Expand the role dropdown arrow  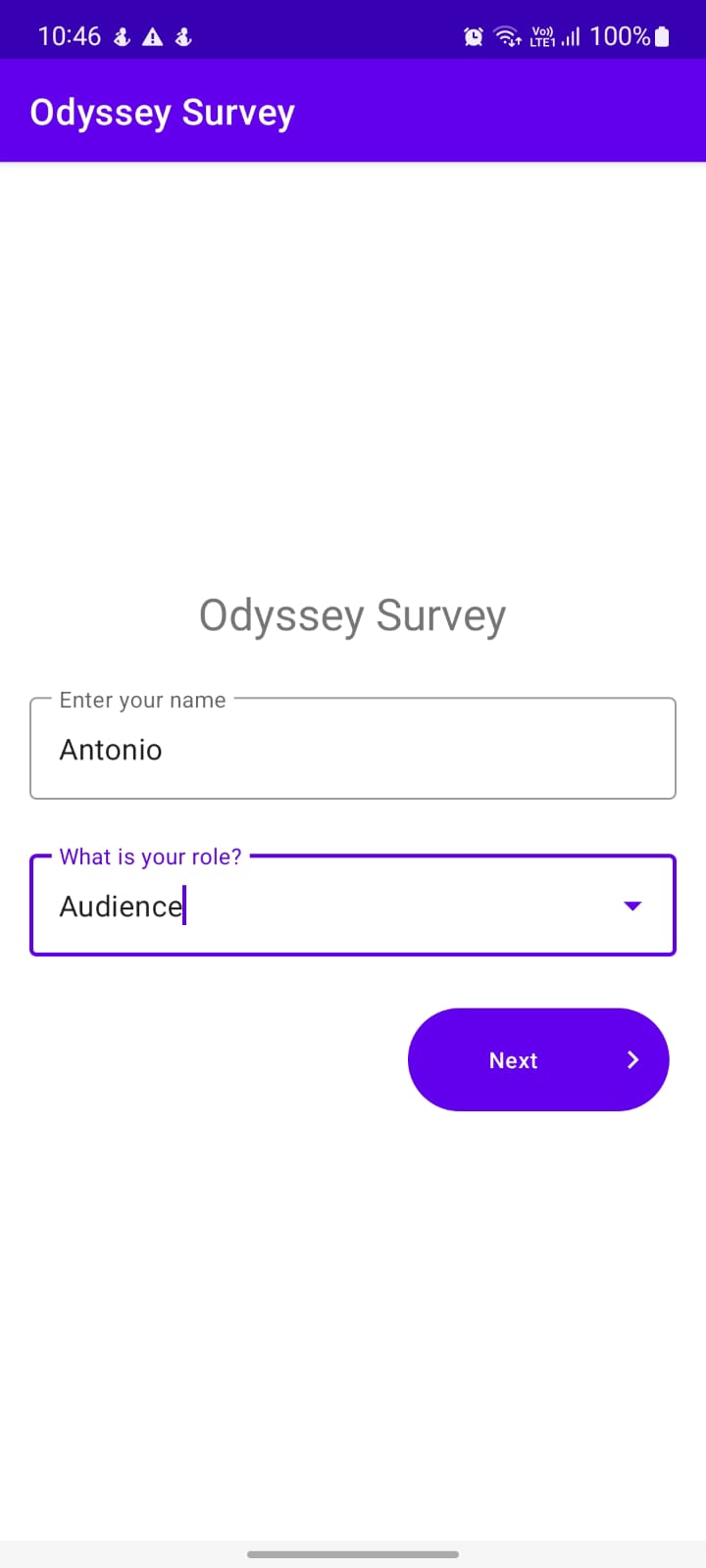(x=632, y=906)
